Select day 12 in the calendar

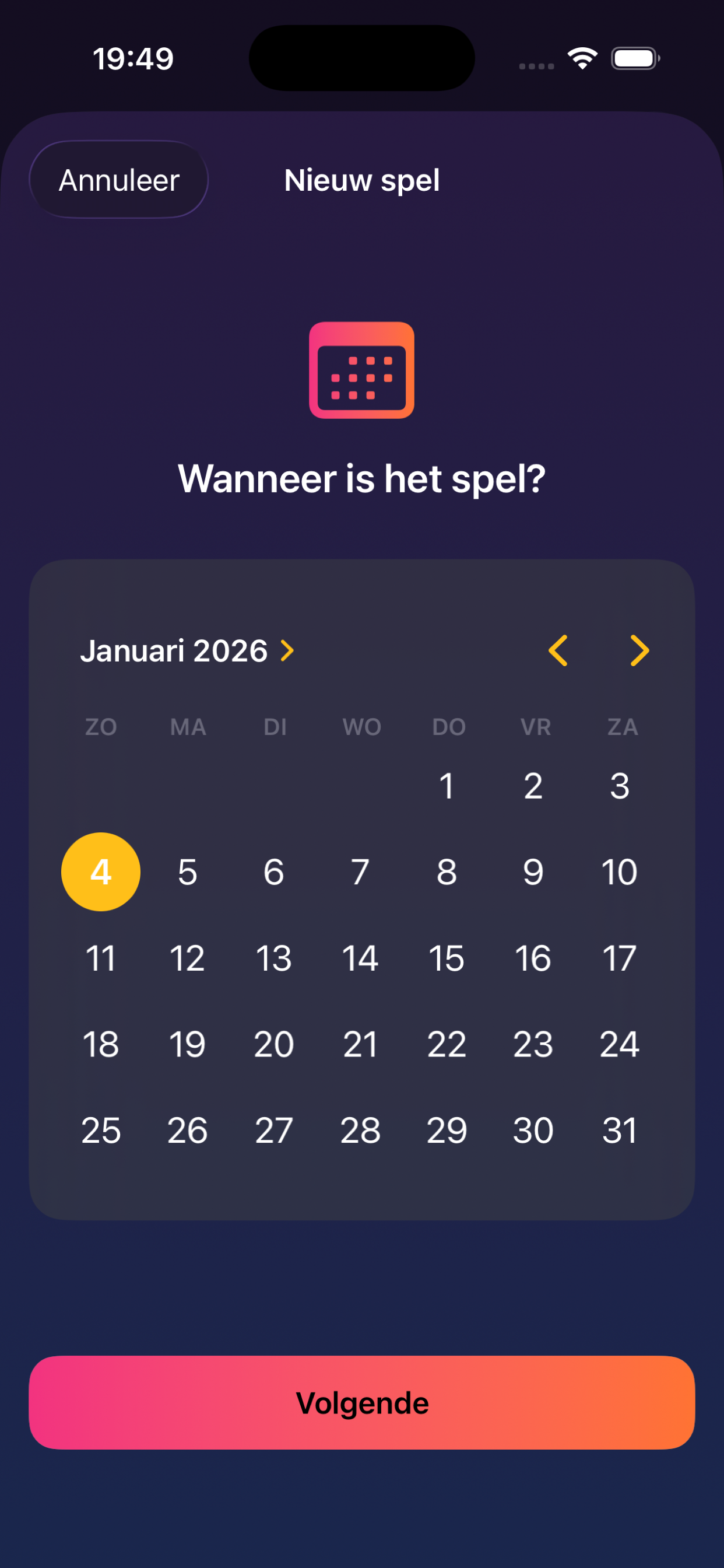point(187,958)
